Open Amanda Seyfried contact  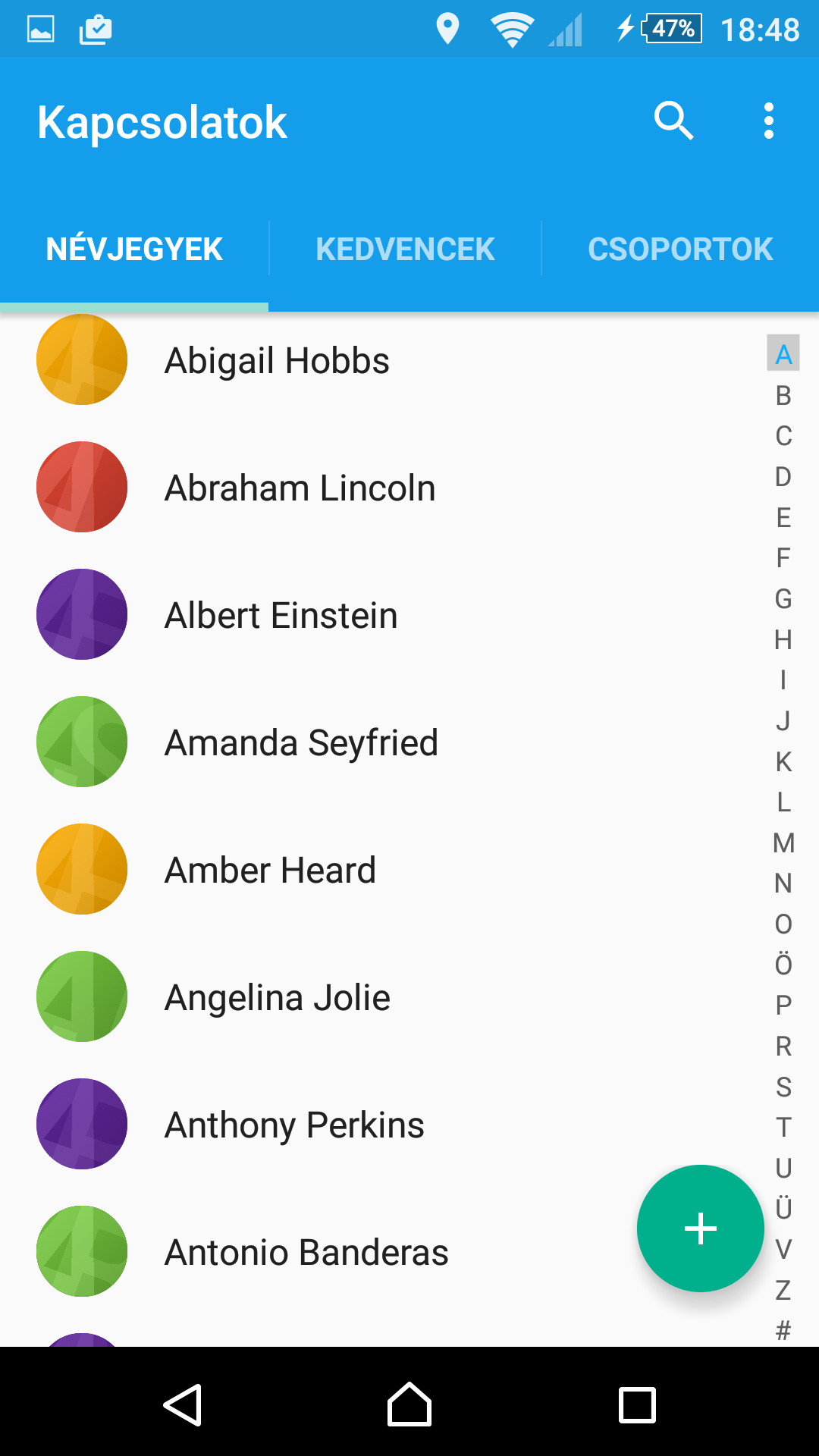point(379,742)
